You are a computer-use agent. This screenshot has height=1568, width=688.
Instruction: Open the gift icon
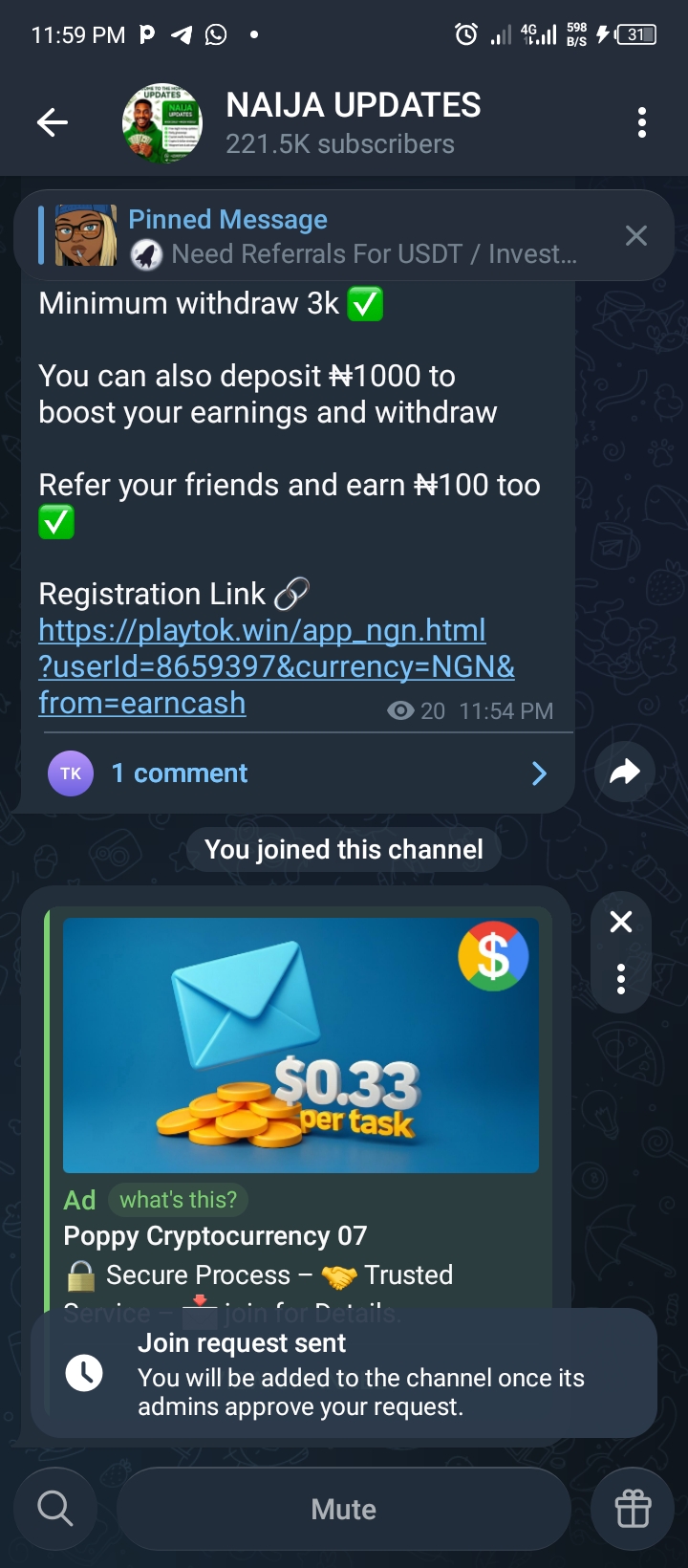[633, 1509]
